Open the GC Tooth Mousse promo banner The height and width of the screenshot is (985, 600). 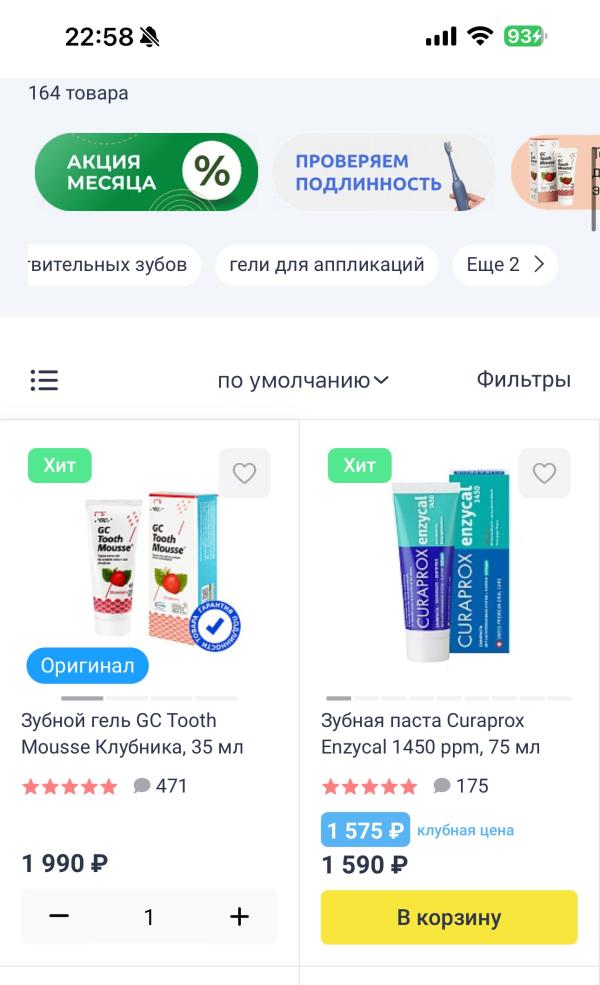click(555, 172)
